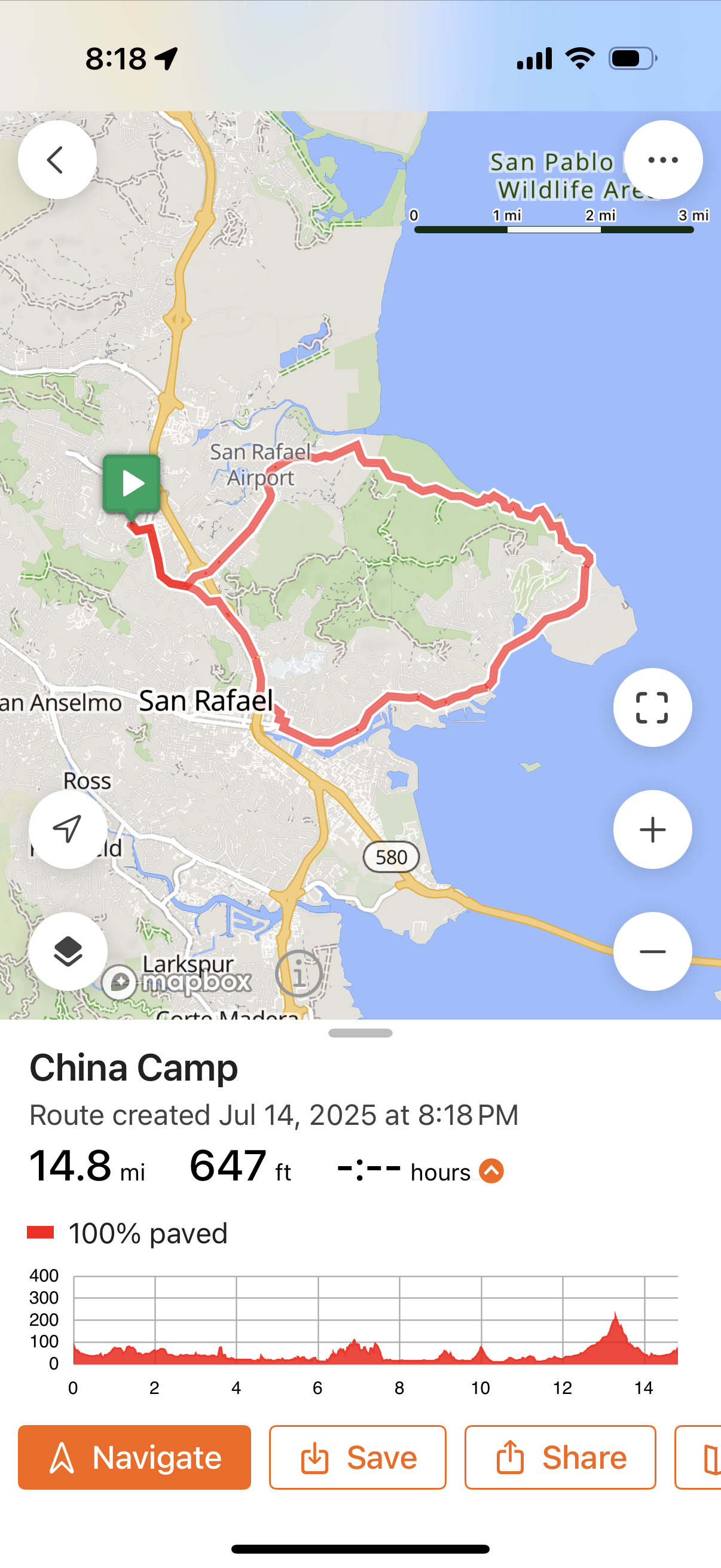Share the China Camp route

[x=560, y=1457]
